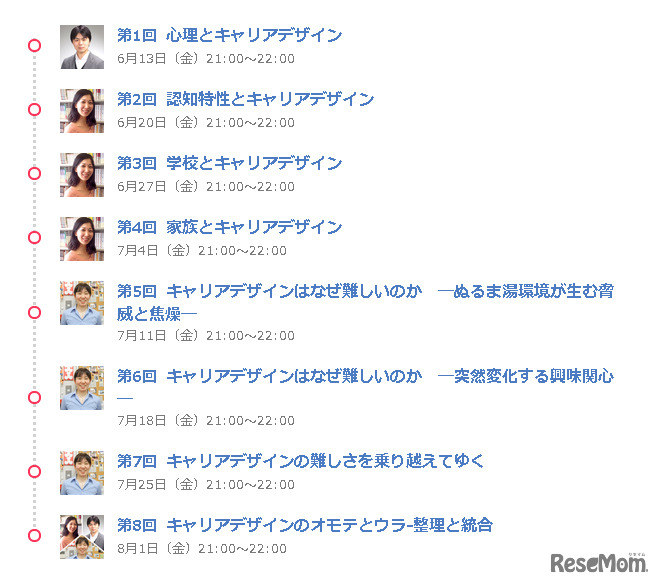Open 第1回 心理とキャリアデザイン lesson
661x586 pixels.
pyautogui.click(x=229, y=35)
